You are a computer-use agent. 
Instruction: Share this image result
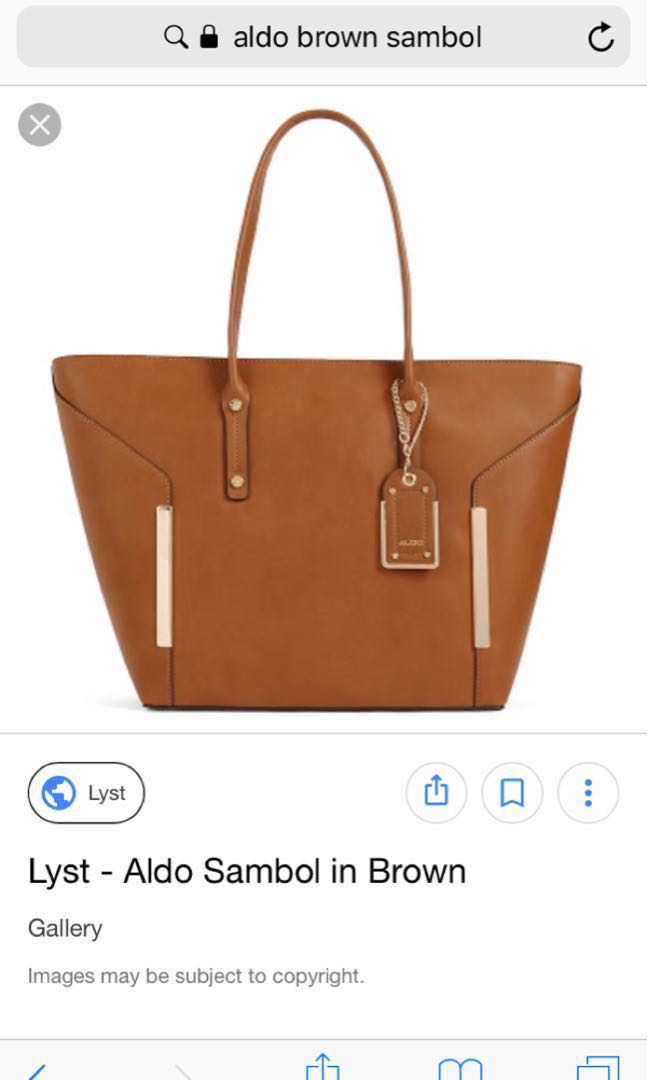point(436,793)
